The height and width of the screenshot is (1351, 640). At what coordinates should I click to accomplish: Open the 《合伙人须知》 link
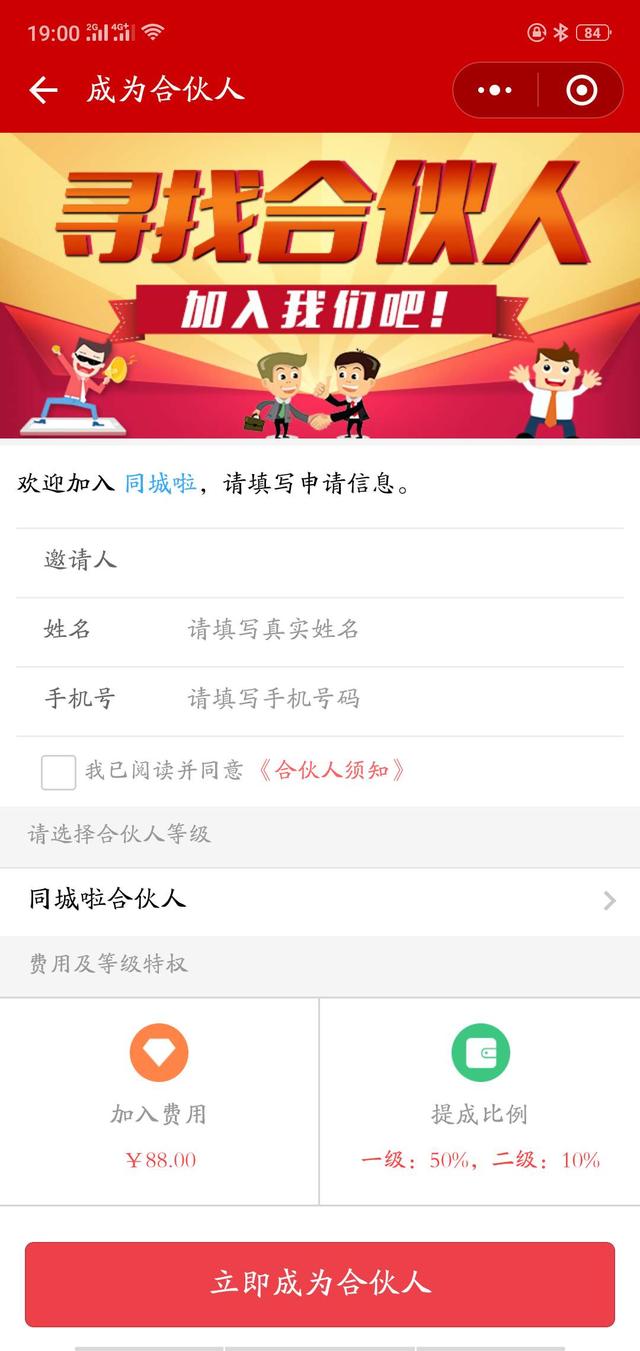pos(332,770)
